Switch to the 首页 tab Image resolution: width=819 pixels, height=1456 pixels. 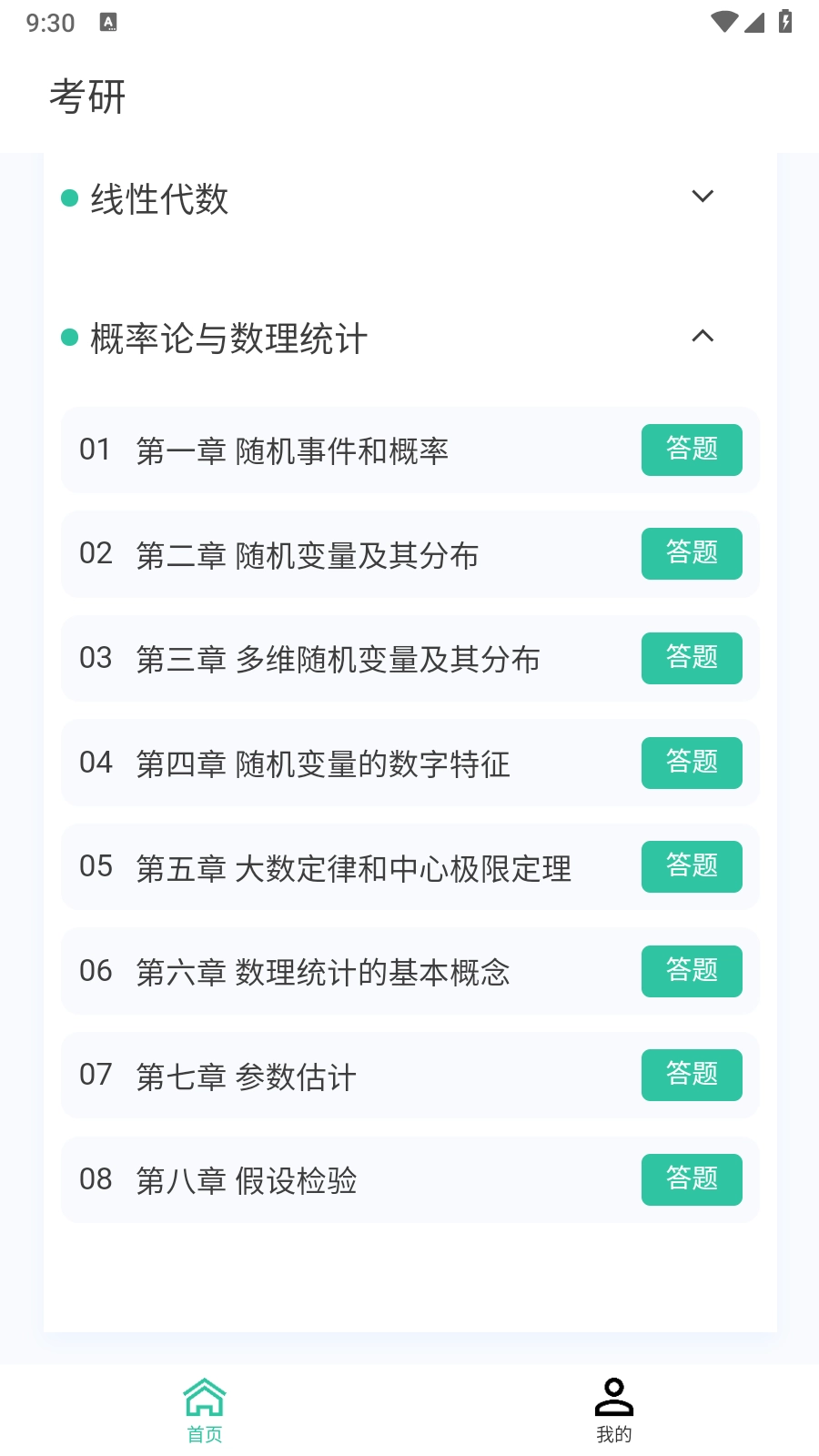(205, 1410)
